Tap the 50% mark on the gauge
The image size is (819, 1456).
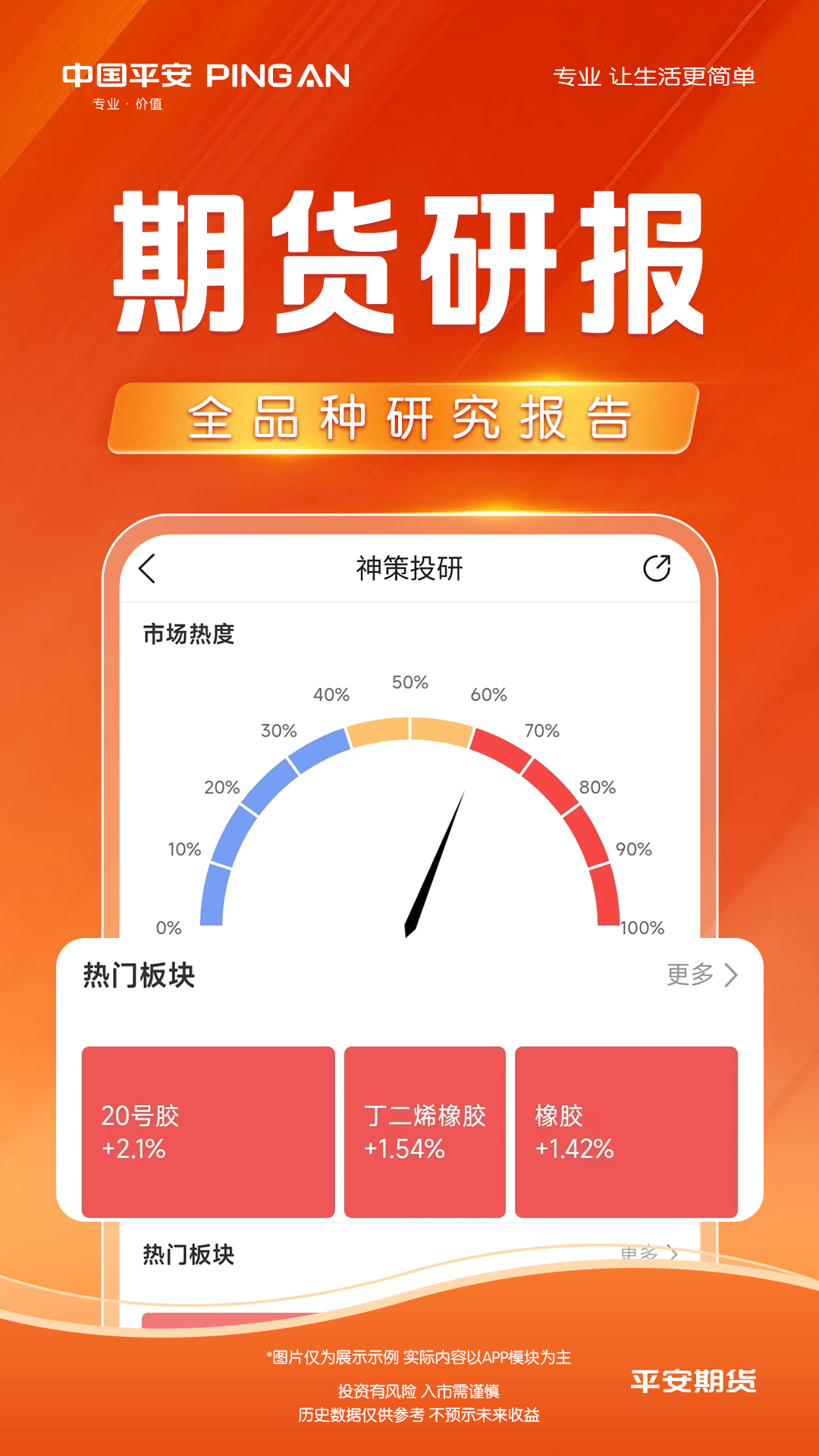(x=409, y=682)
